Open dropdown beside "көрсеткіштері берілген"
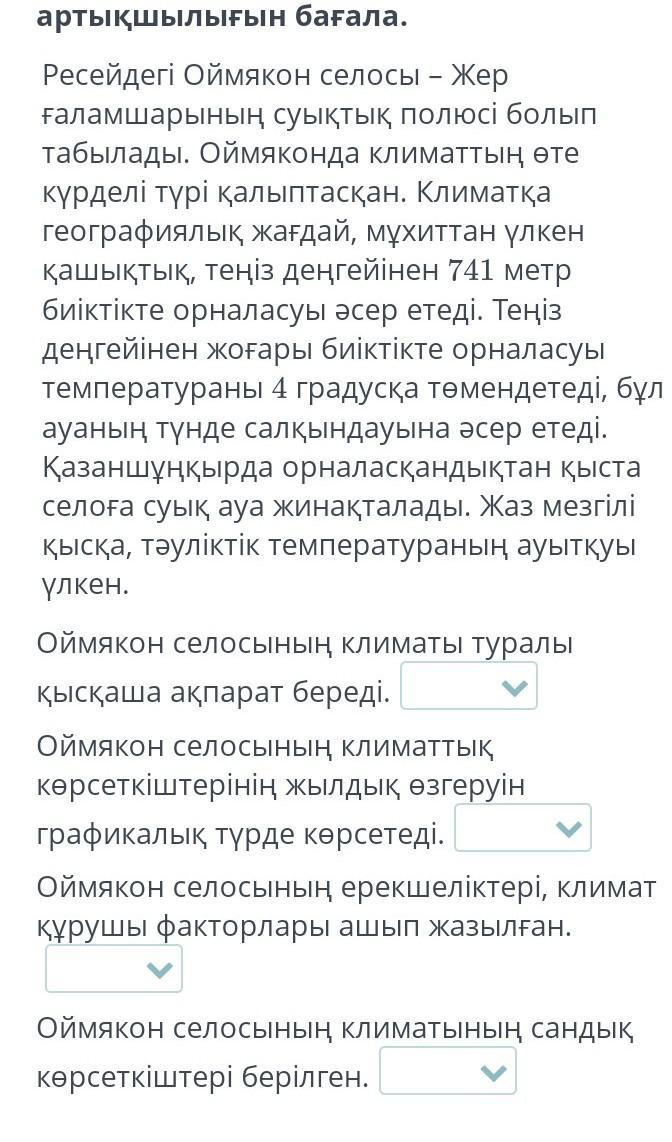 [448, 1071]
